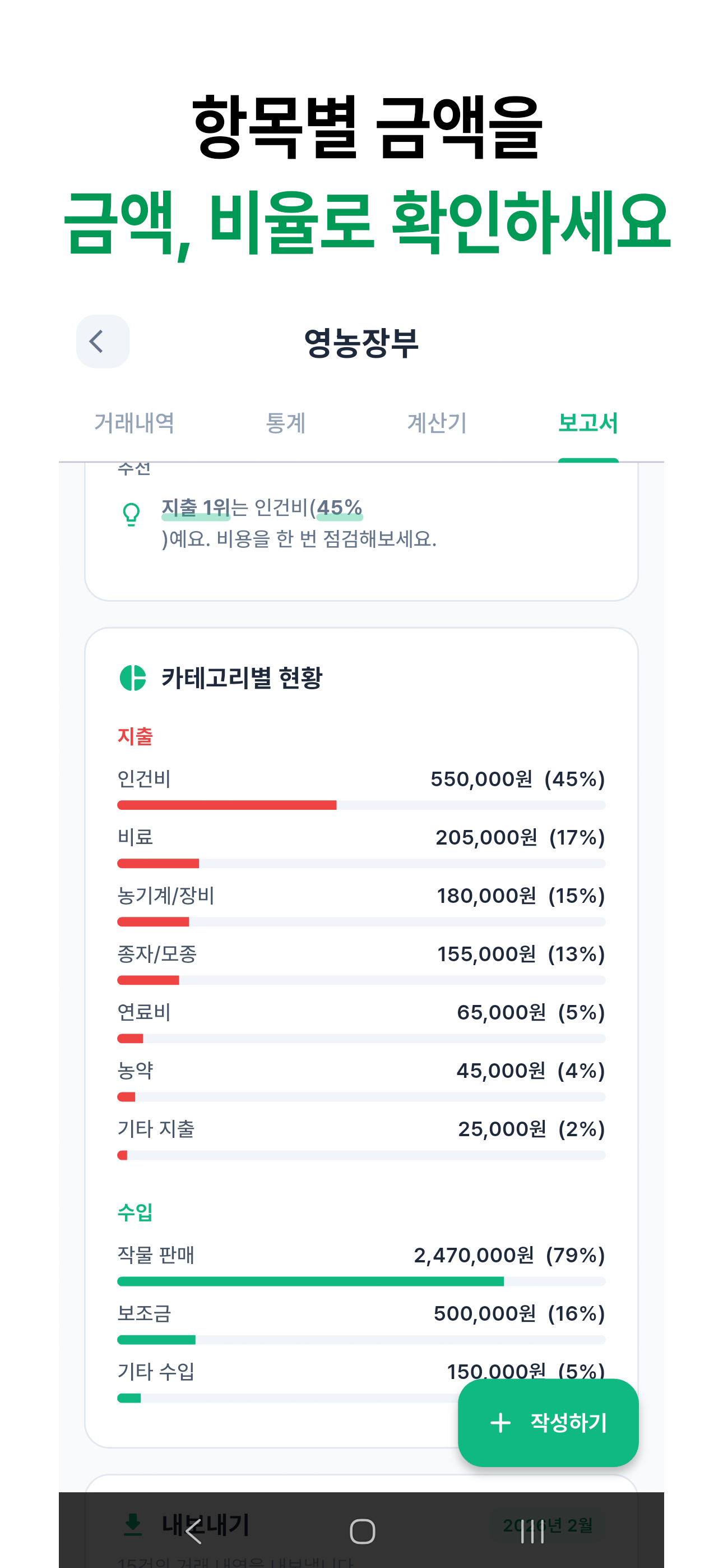The height and width of the screenshot is (1568, 723).
Task: Select the 거래내역 tab
Action: [135, 423]
